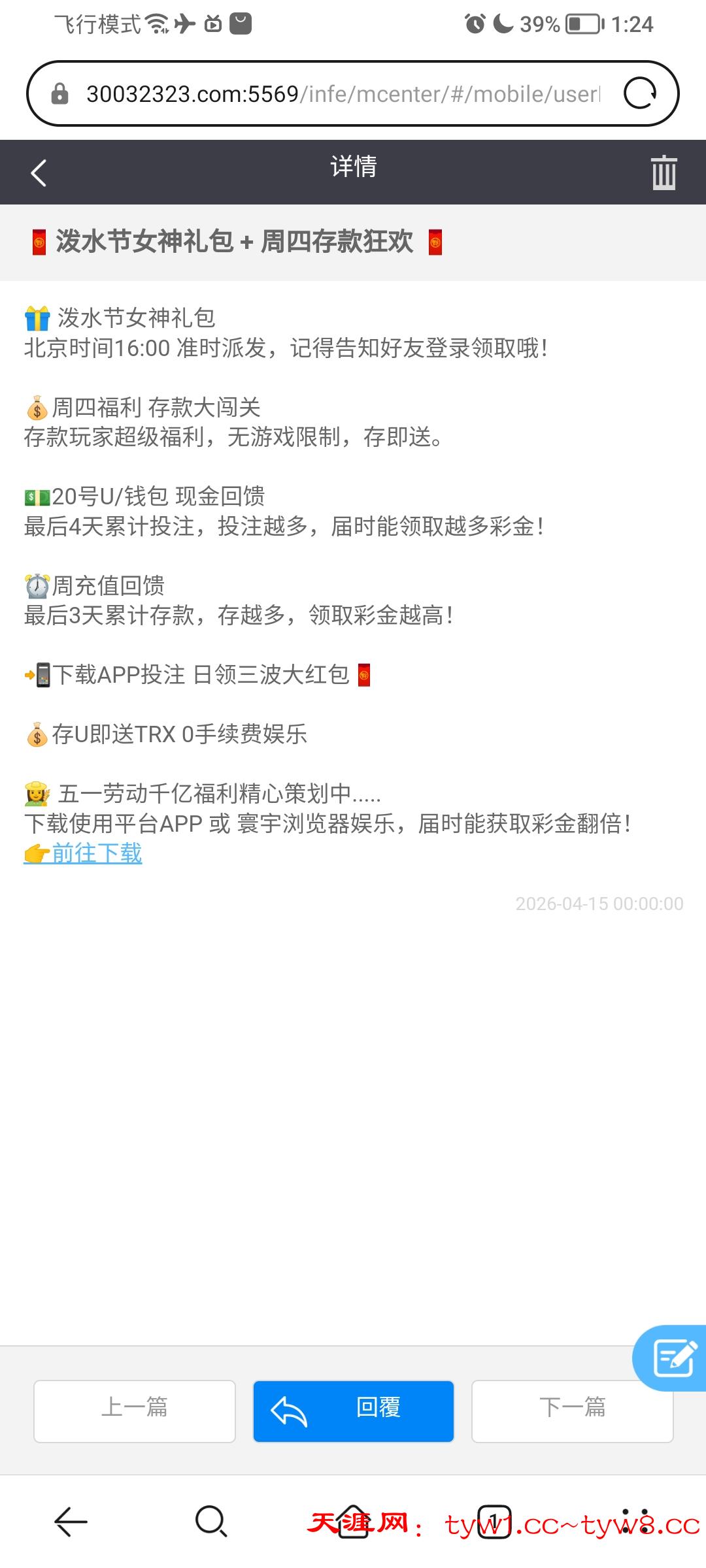Reload the page in the address bar
This screenshot has height=1568, width=706.
639,93
